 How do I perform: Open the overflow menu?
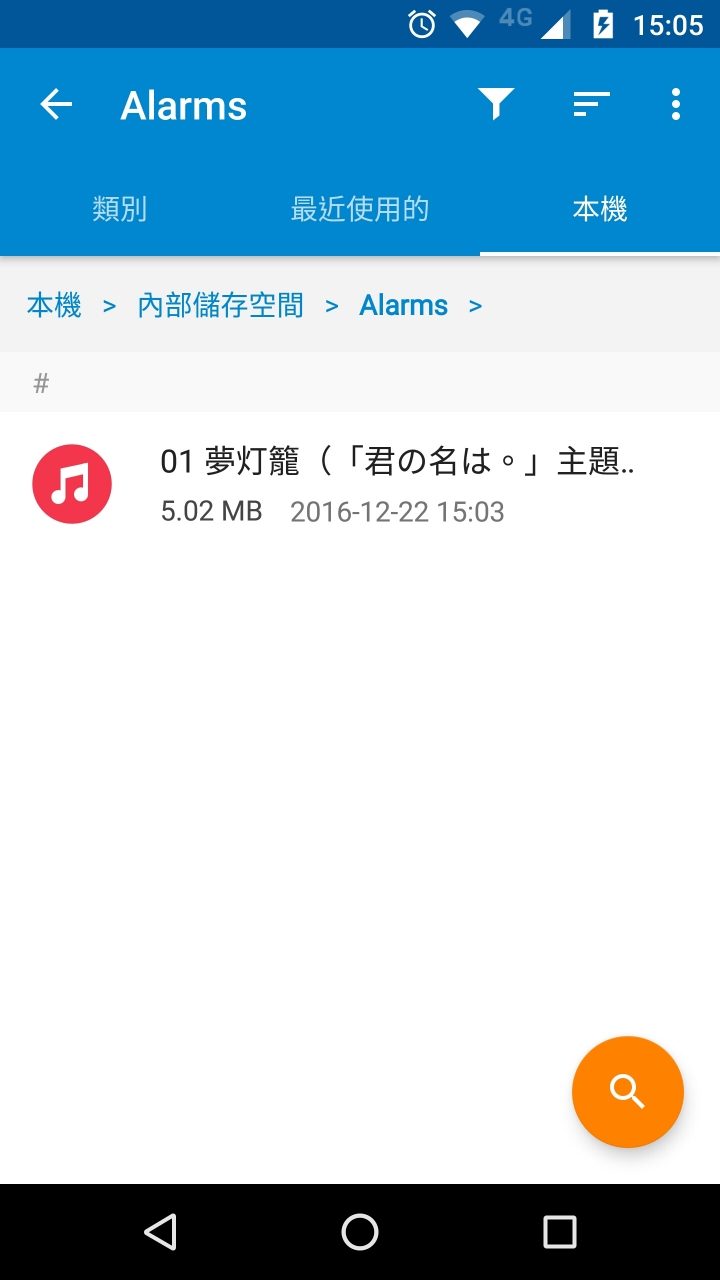[676, 104]
